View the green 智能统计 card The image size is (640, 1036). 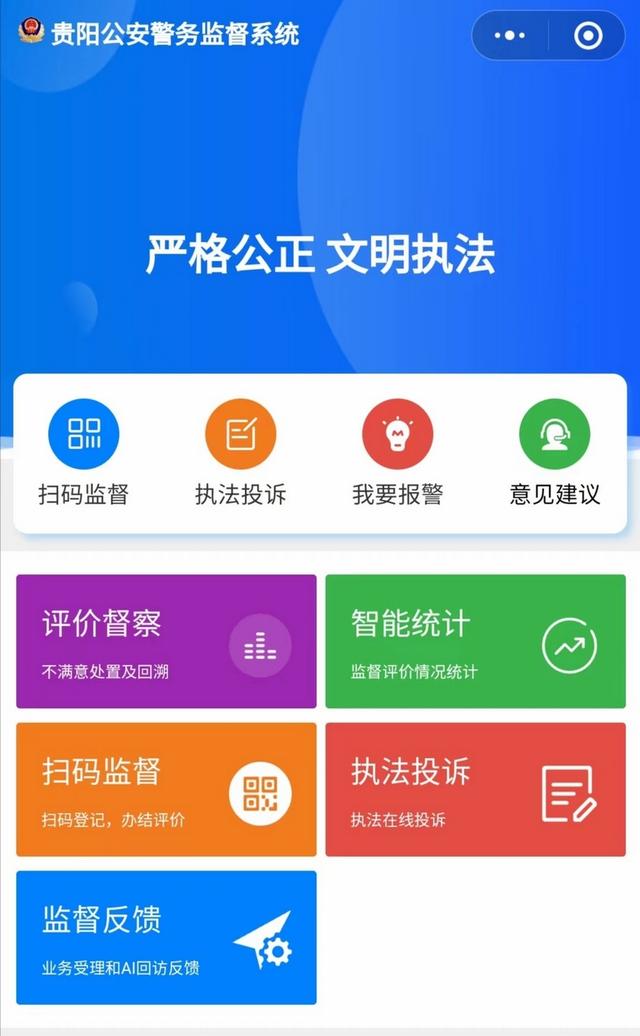click(475, 641)
